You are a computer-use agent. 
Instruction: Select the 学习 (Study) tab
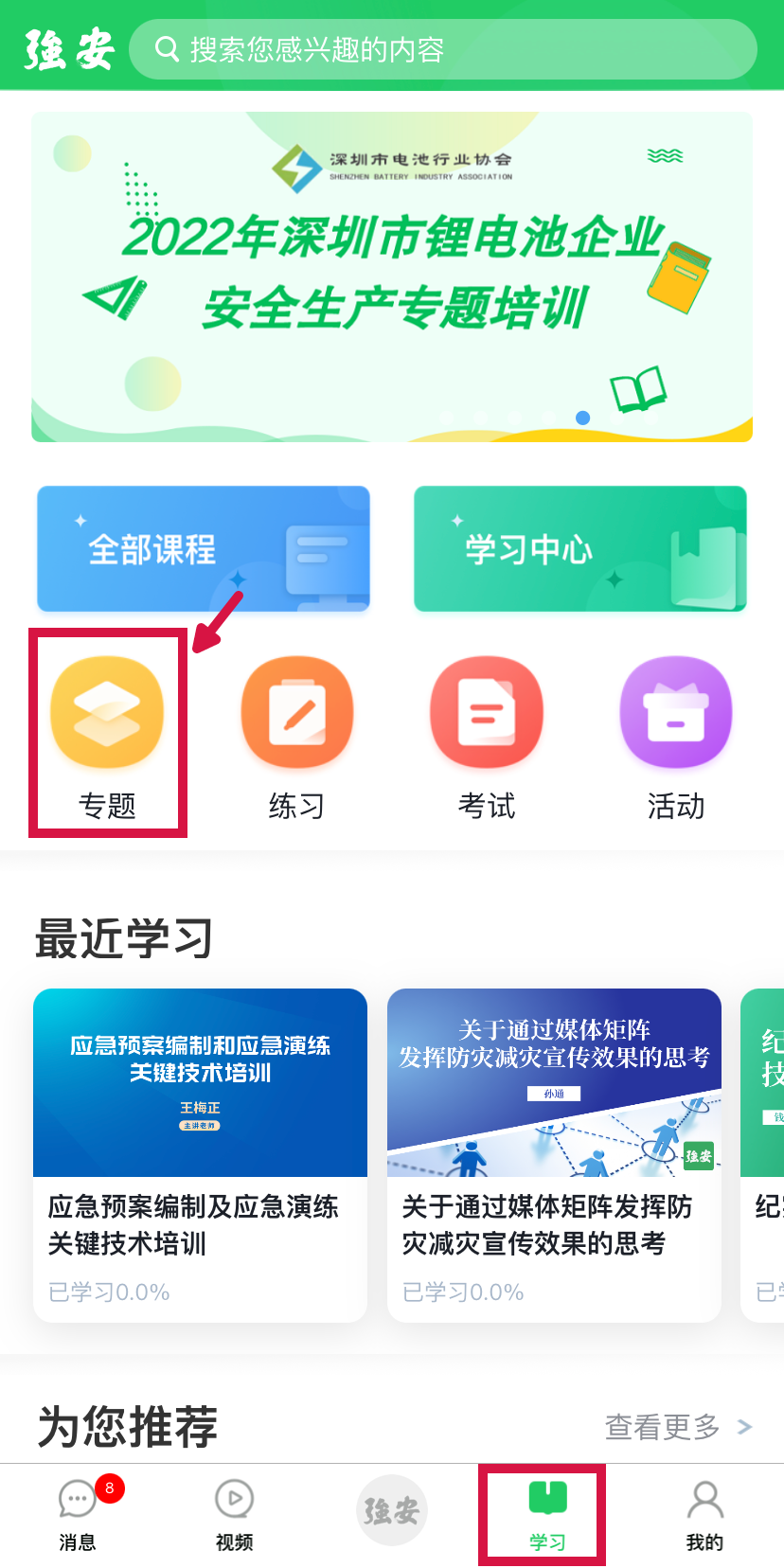[546, 1514]
